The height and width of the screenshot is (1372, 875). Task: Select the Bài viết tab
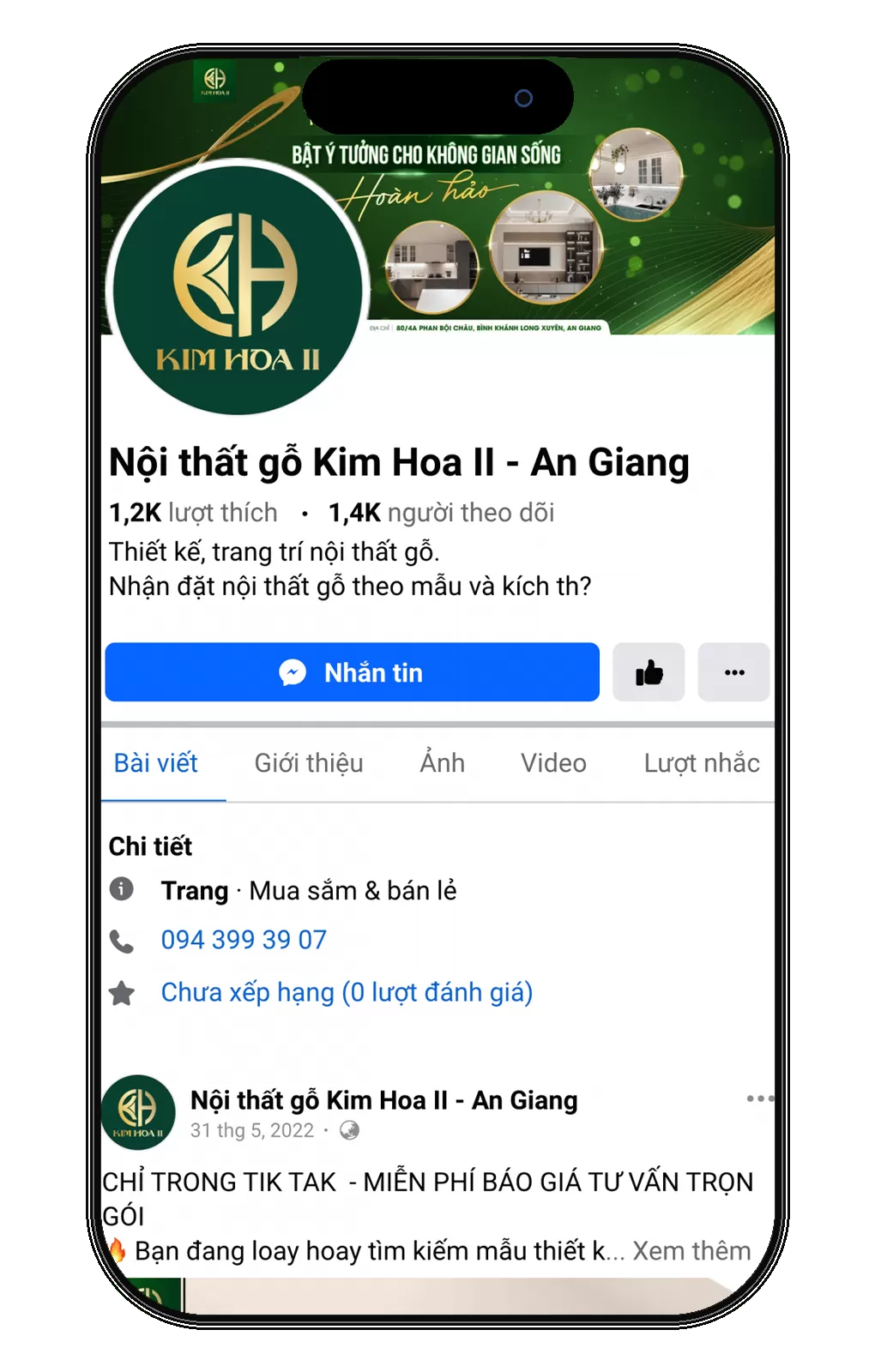pyautogui.click(x=156, y=763)
